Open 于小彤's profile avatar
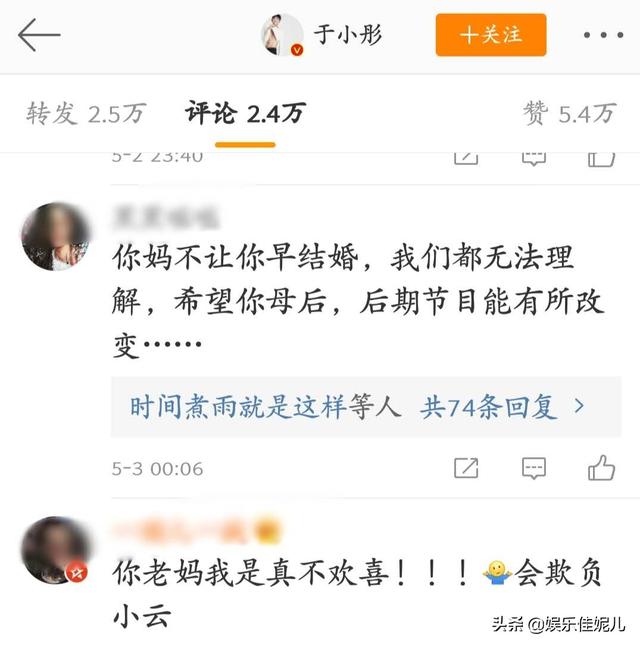 coord(282,35)
